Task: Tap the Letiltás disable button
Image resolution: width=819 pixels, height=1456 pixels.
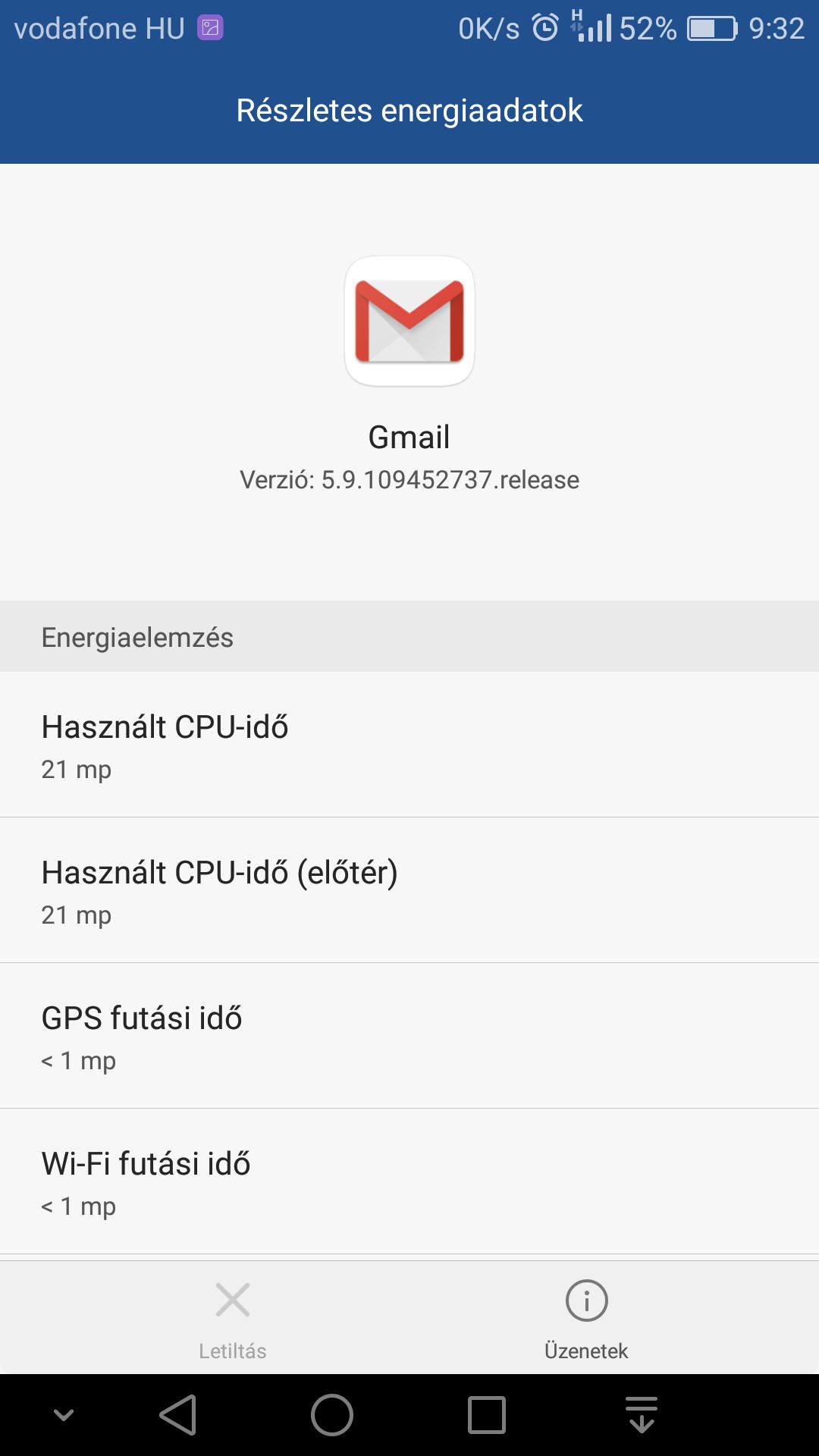Action: [232, 1317]
